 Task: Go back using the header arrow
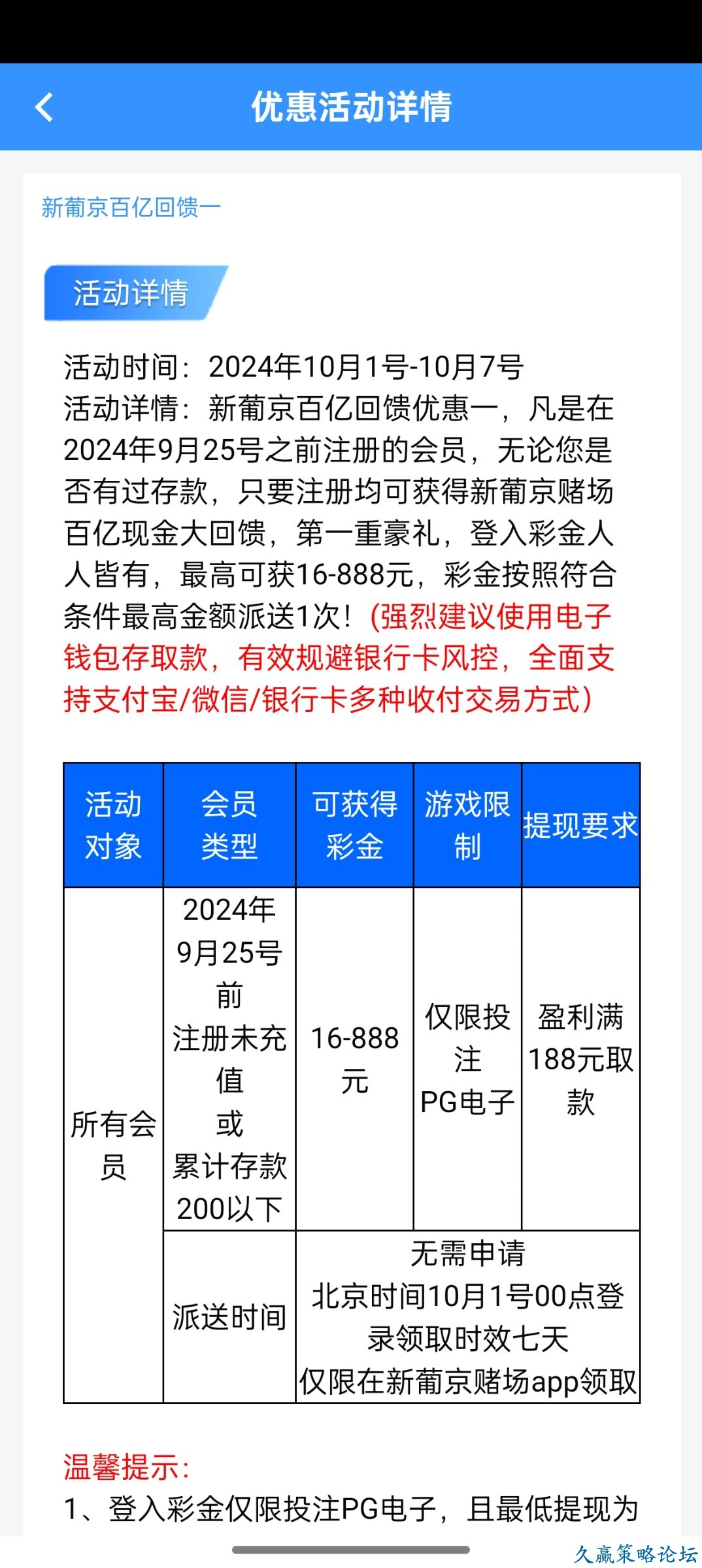[x=44, y=108]
